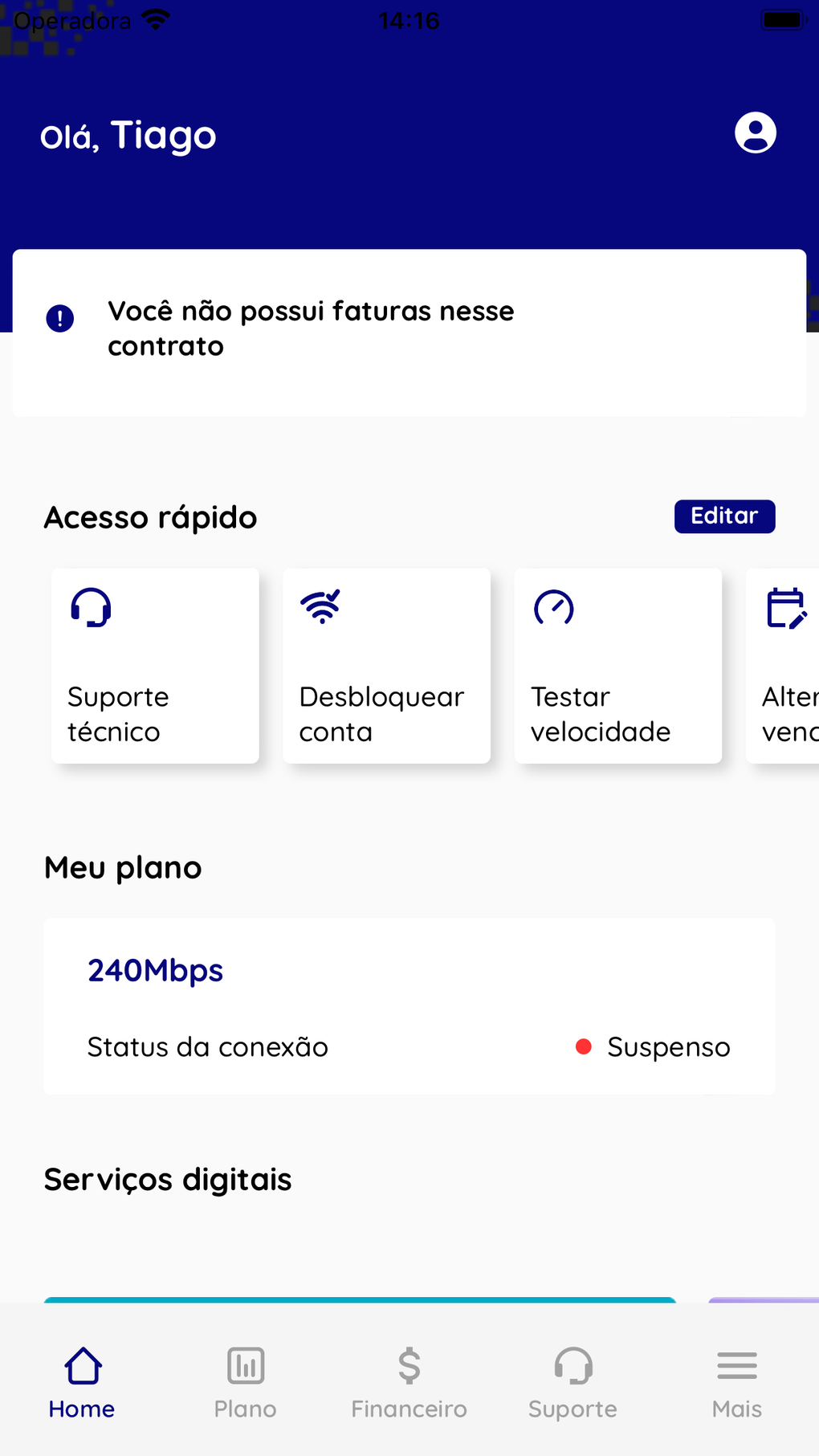Go to the Home tab
The image size is (819, 1456).
pos(82,1383)
